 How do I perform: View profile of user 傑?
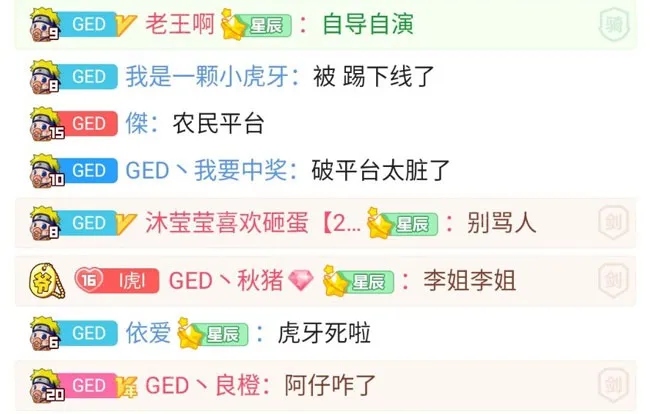(x=136, y=124)
